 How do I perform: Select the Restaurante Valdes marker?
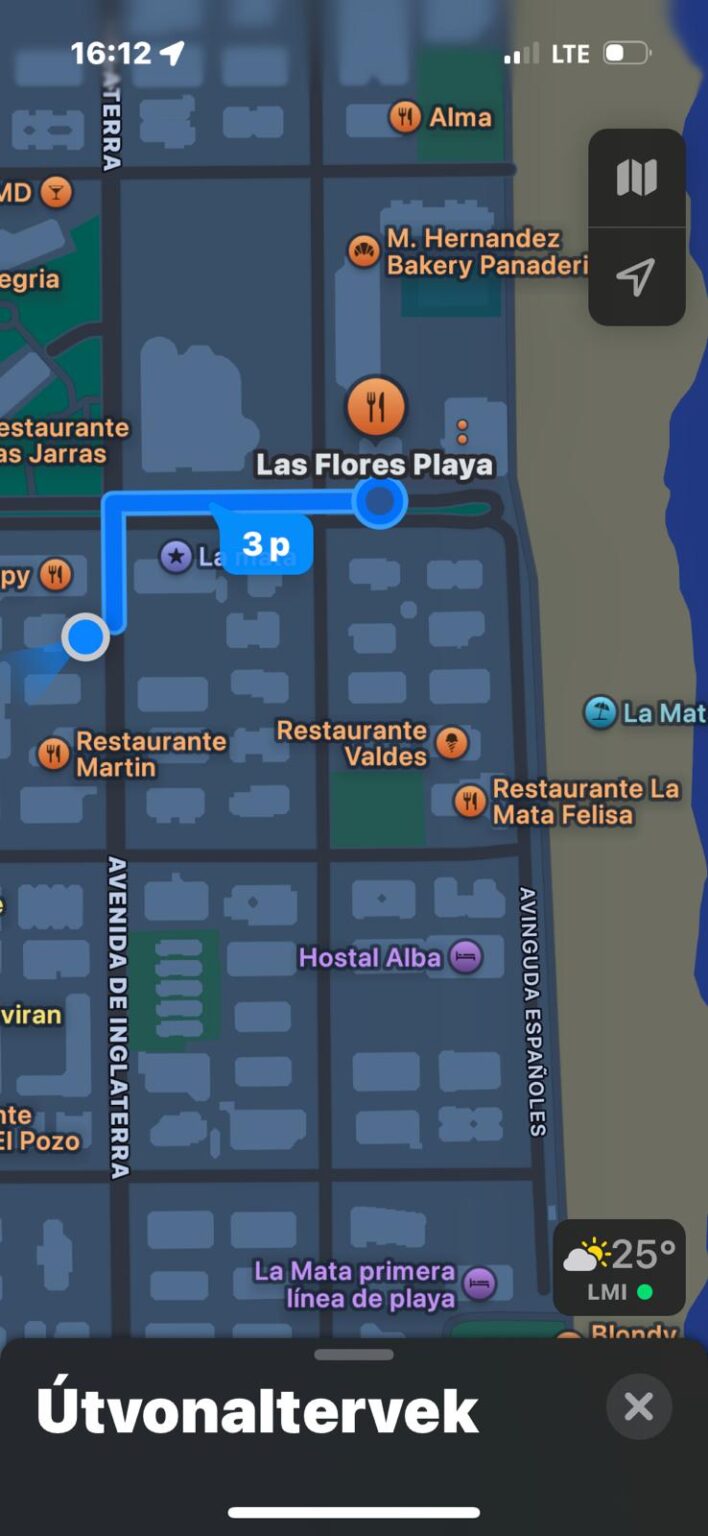pyautogui.click(x=452, y=743)
